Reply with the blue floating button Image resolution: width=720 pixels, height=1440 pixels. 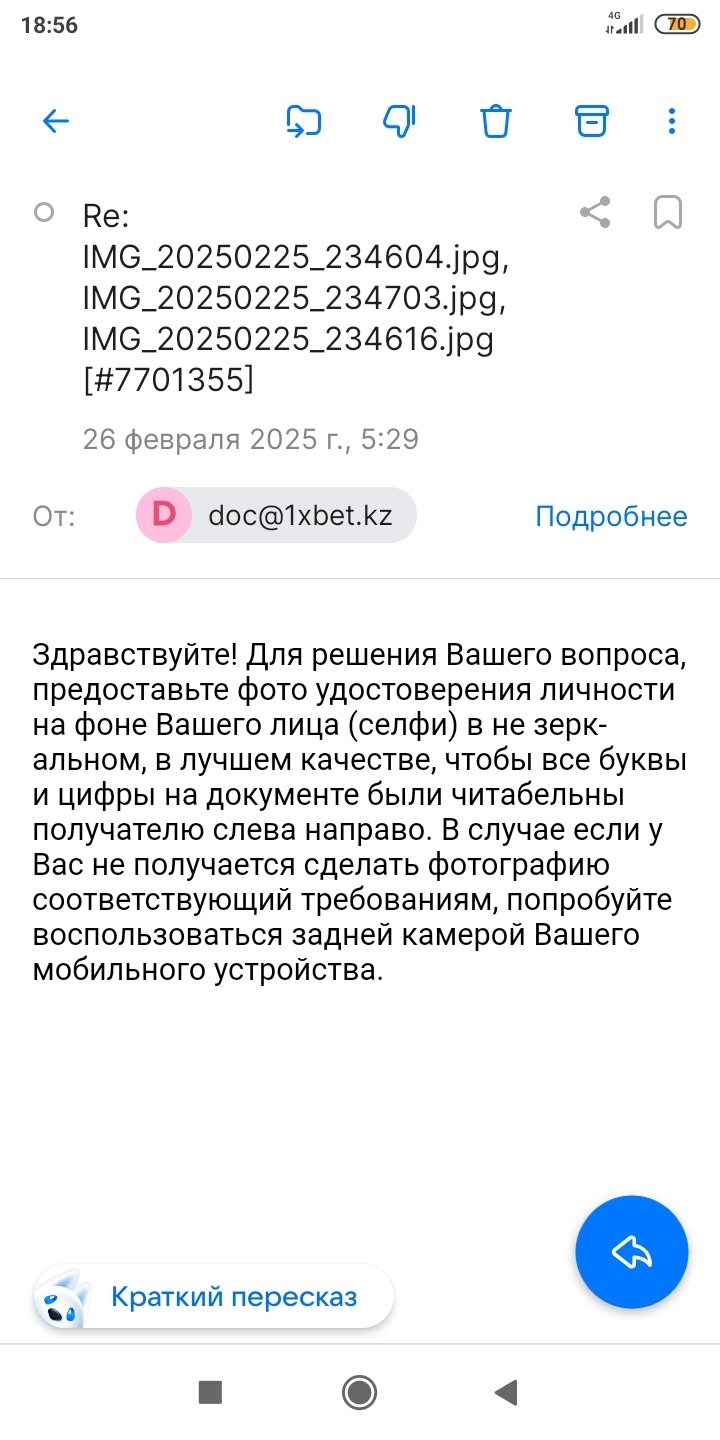tap(632, 1252)
